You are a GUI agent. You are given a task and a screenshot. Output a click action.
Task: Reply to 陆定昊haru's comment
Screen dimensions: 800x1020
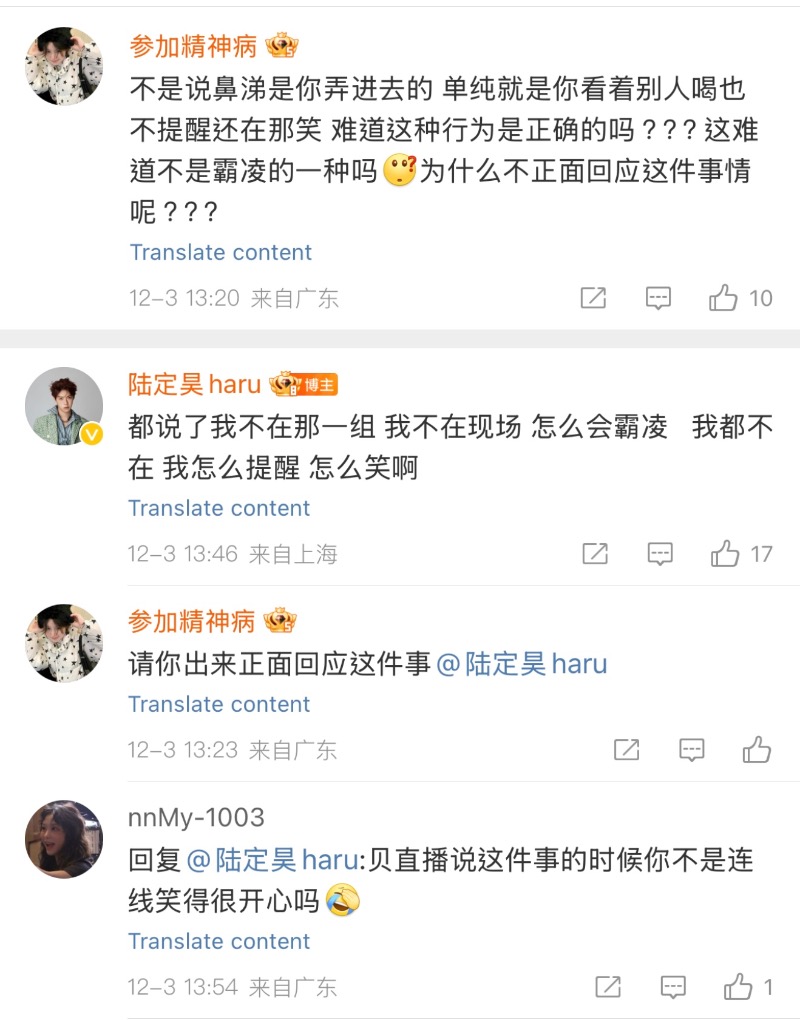coord(659,554)
